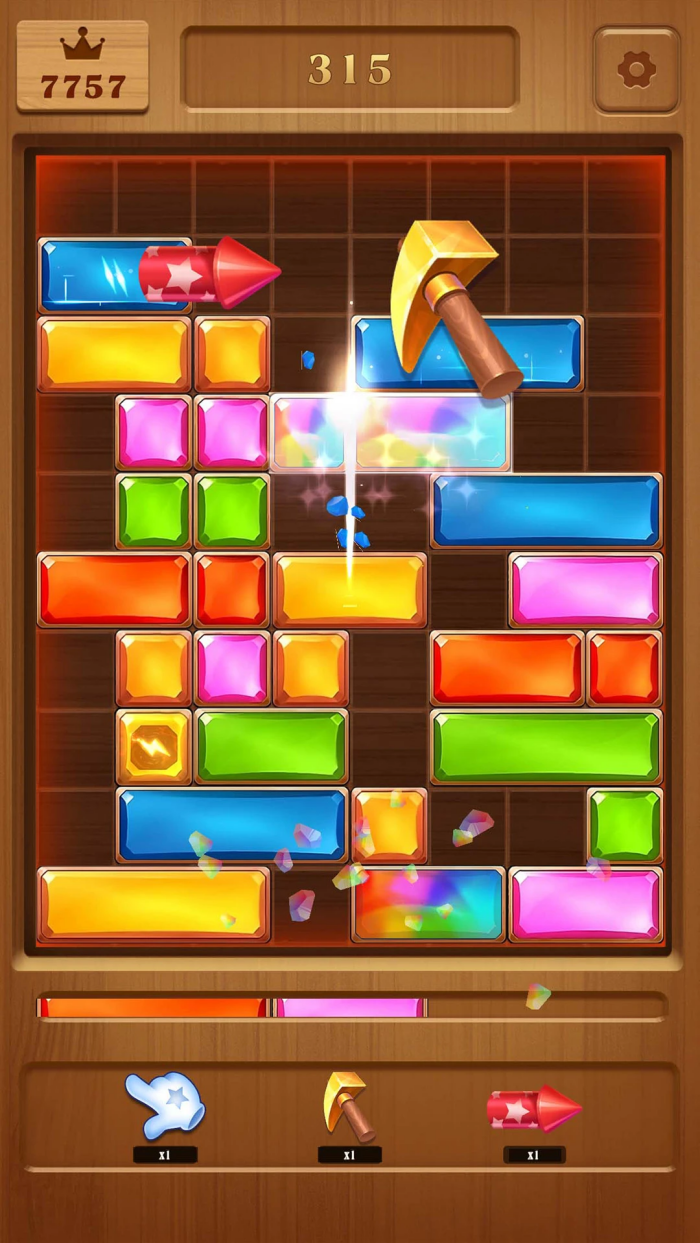Tap the lightning bolt yellow block

point(153,746)
